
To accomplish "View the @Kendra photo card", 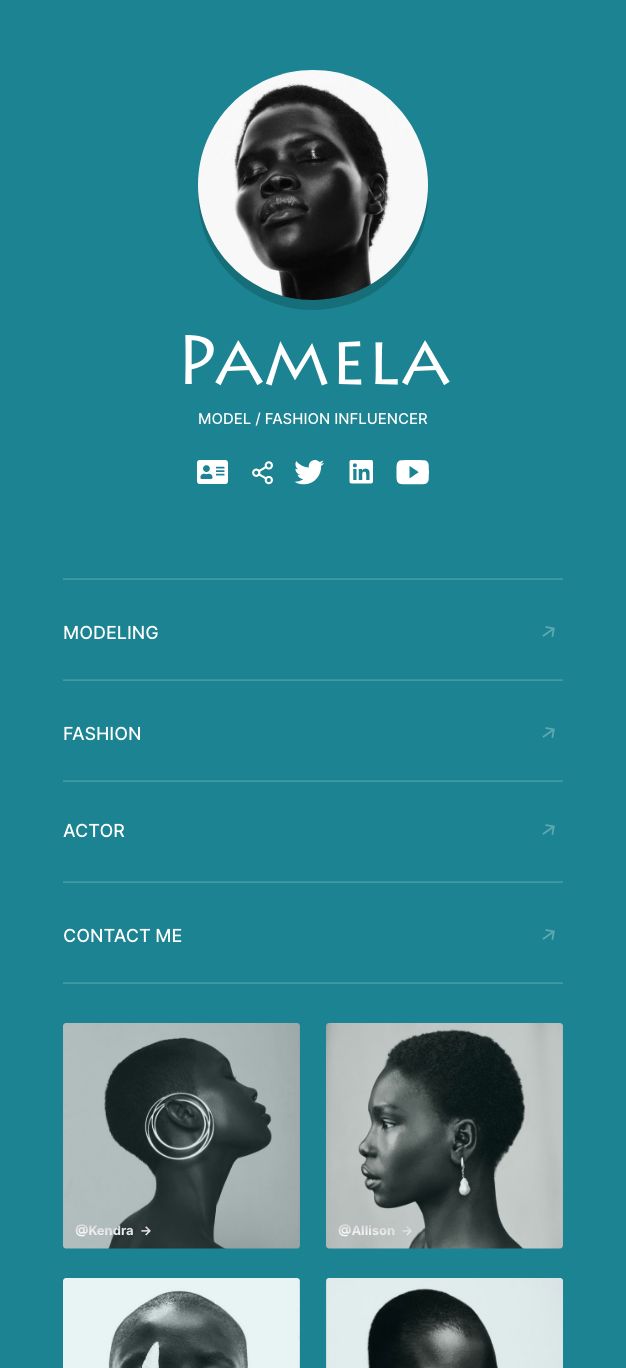I will click(x=181, y=1135).
